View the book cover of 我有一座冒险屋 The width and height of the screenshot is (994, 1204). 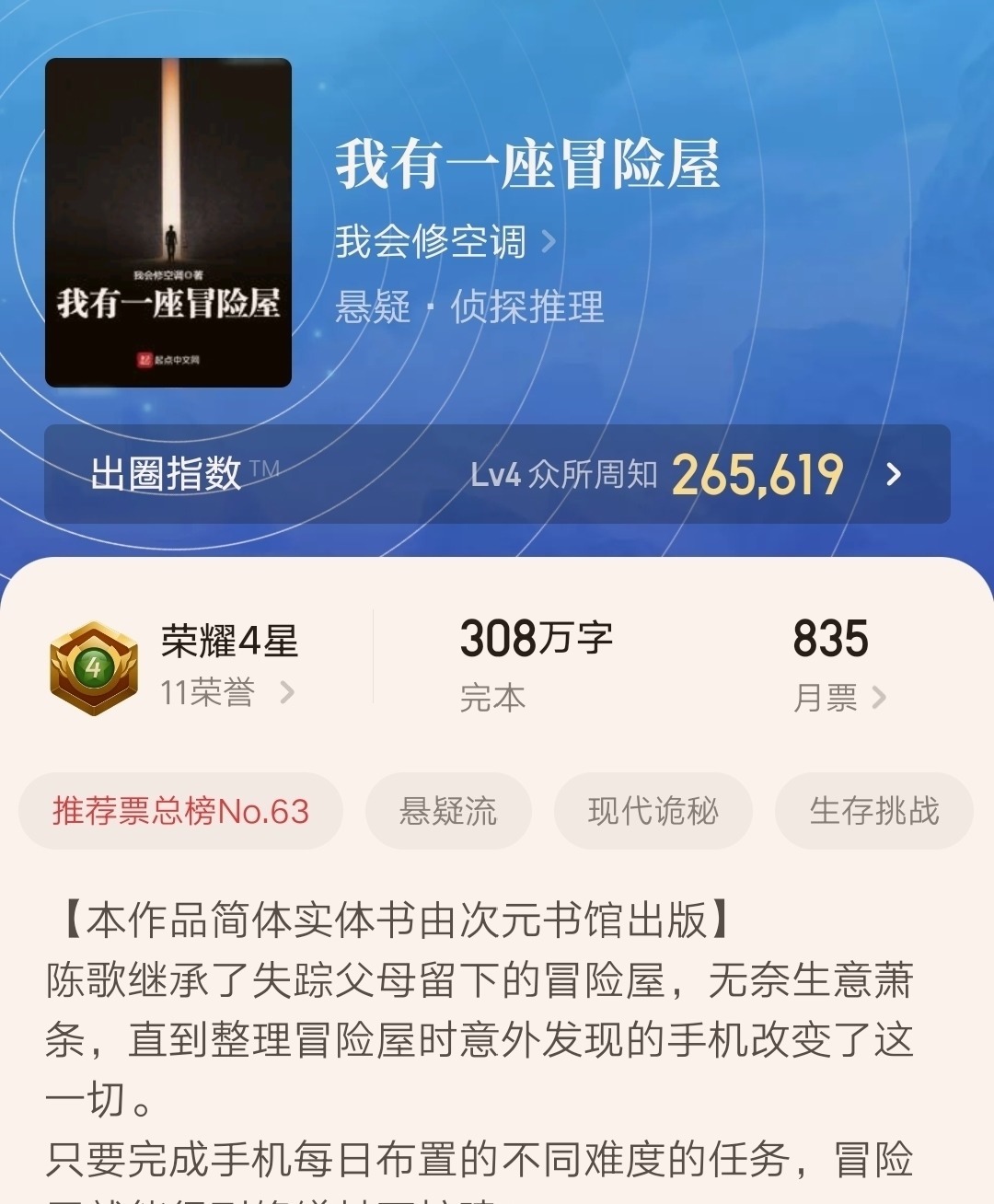click(x=169, y=221)
